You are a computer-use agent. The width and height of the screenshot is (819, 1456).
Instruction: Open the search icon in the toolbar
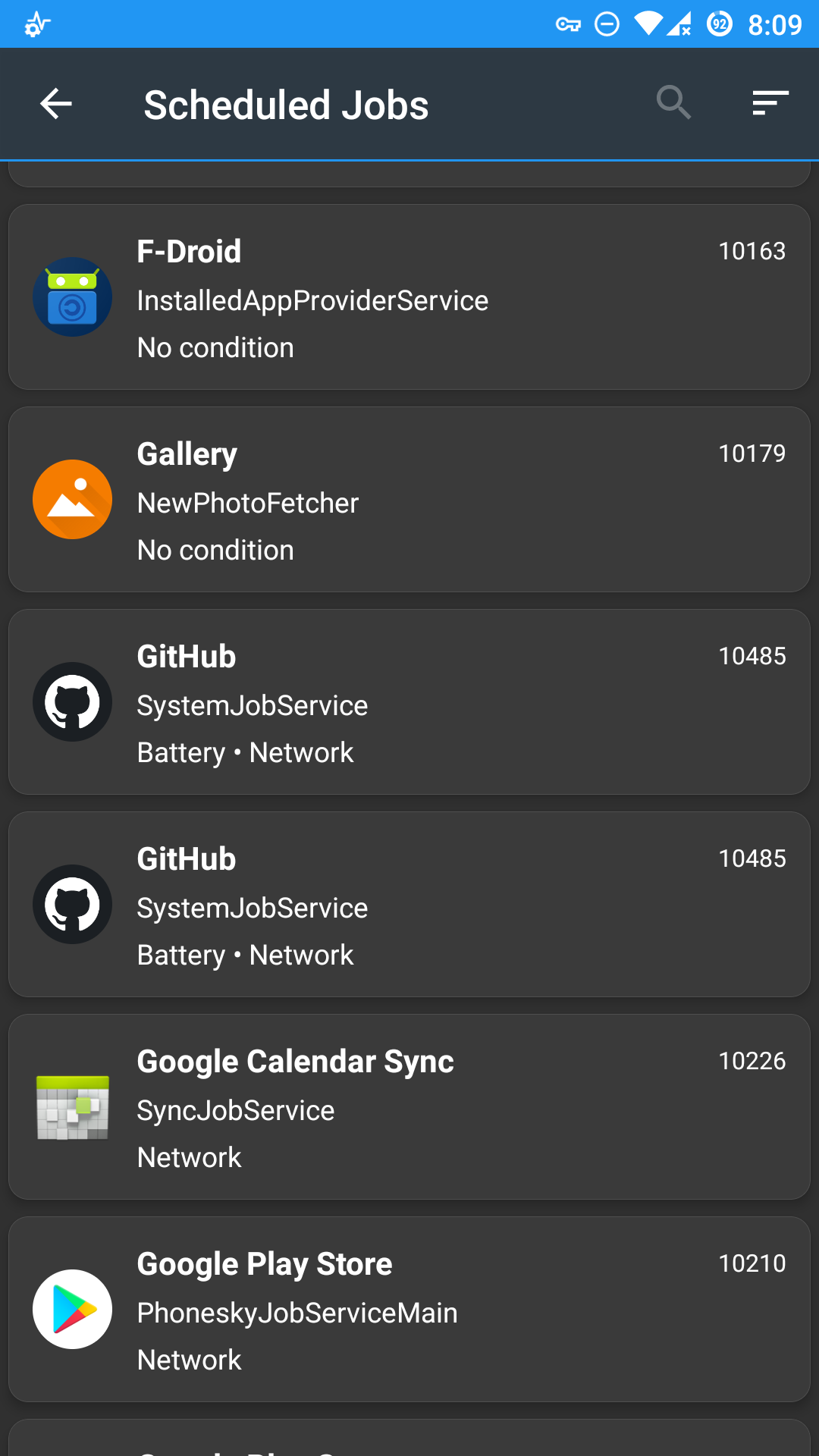673,103
